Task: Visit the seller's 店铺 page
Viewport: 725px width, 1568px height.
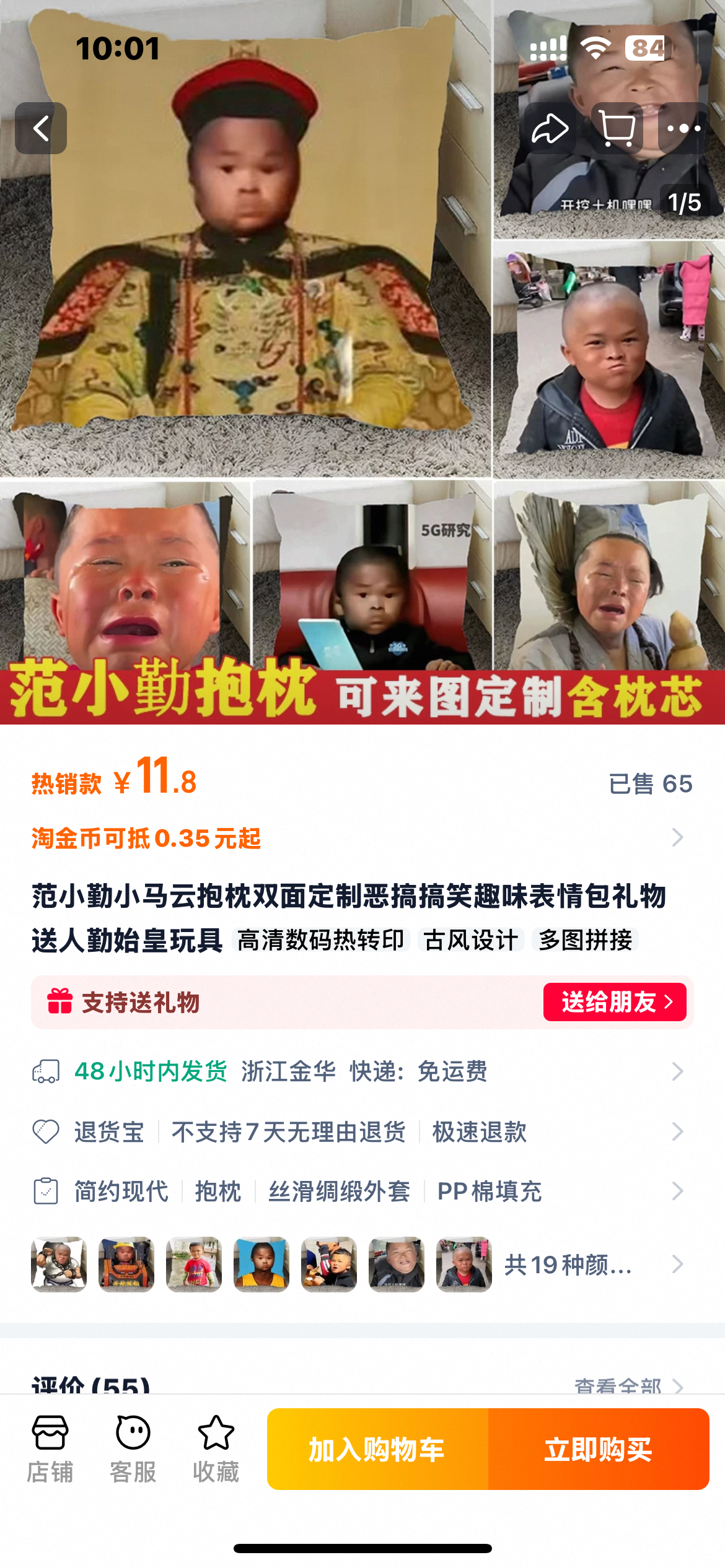Action: [50, 1449]
